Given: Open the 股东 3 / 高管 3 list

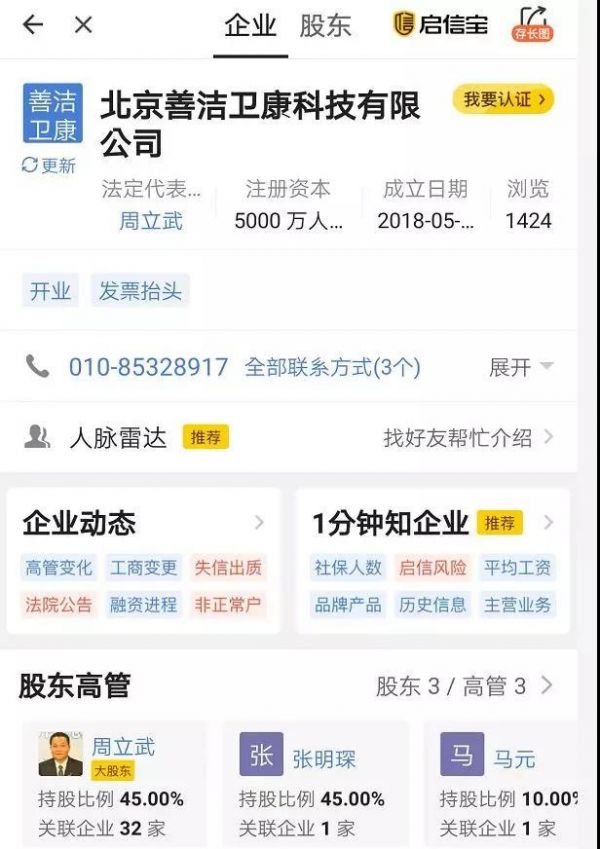Looking at the screenshot, I should (464, 686).
